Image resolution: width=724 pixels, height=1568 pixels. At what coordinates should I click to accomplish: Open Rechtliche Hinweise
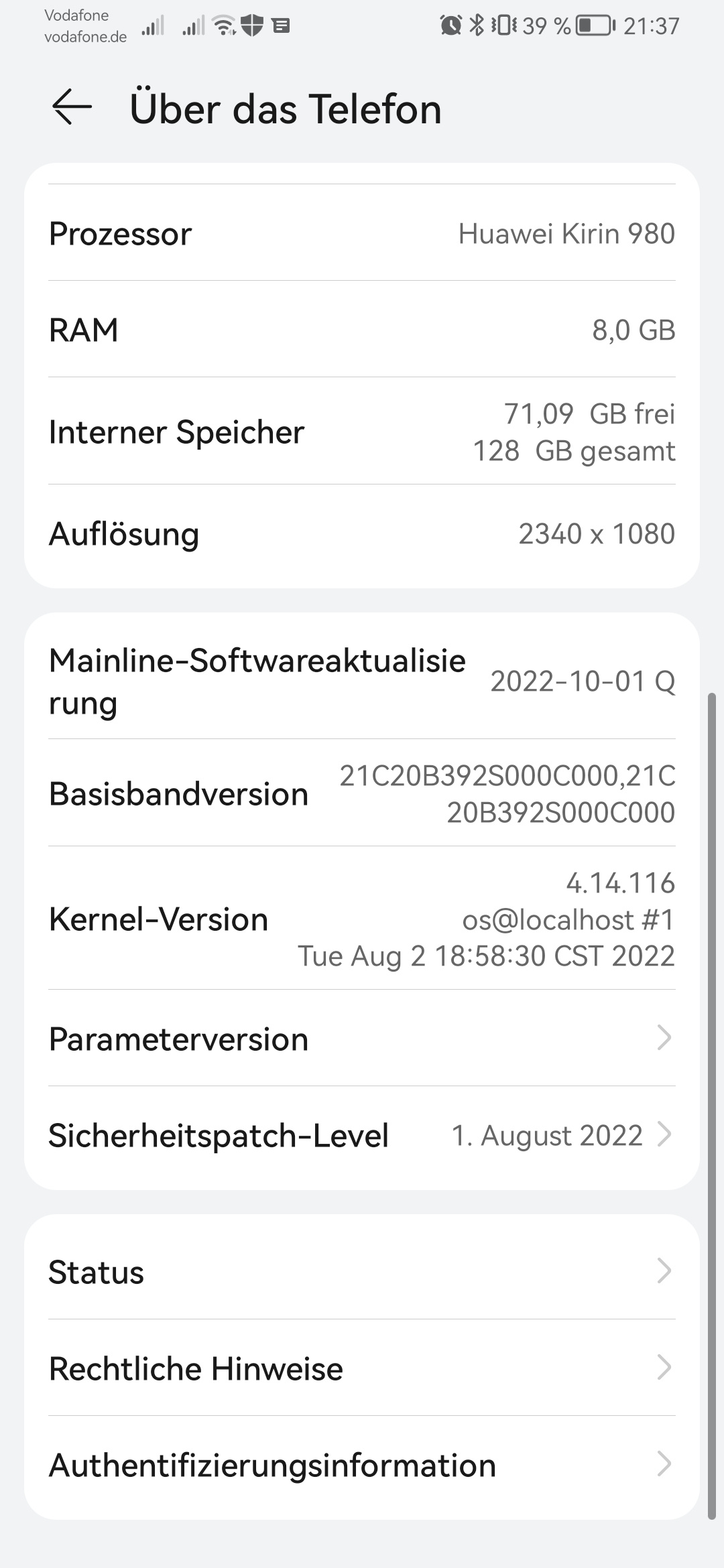pos(362,1368)
